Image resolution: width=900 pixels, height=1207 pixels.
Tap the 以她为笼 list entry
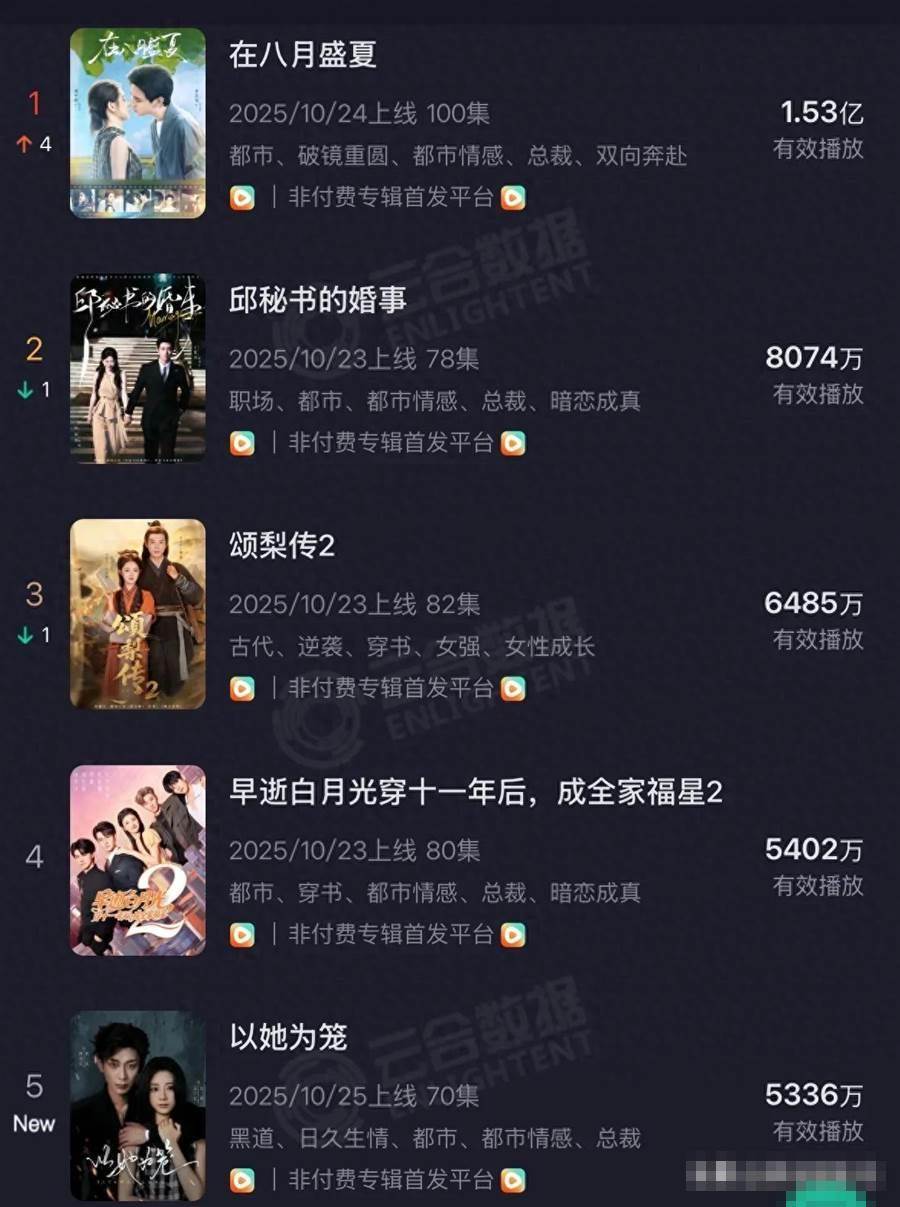pos(288,1038)
